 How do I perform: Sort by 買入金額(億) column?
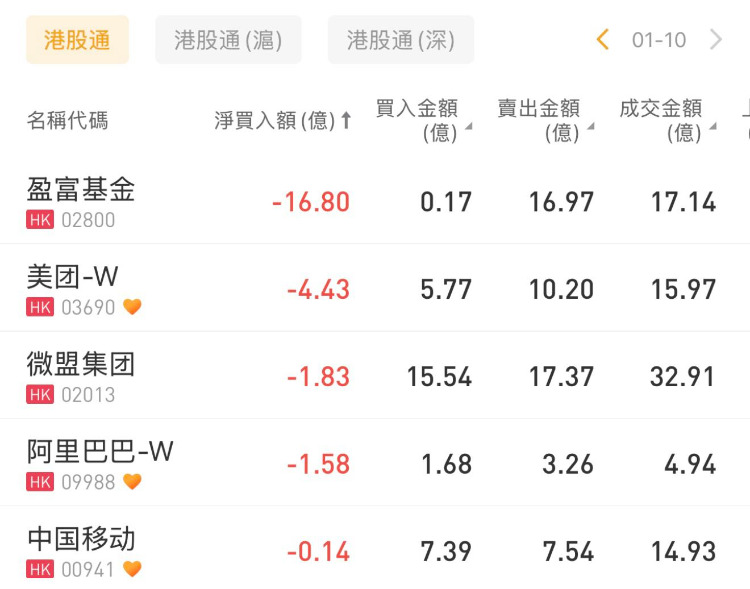coord(422,120)
